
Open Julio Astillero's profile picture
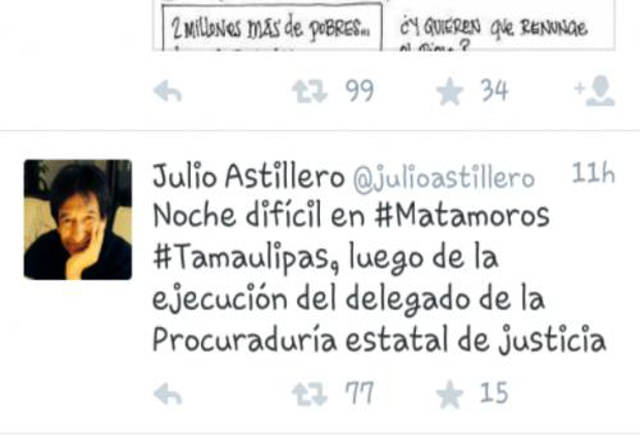[77, 219]
